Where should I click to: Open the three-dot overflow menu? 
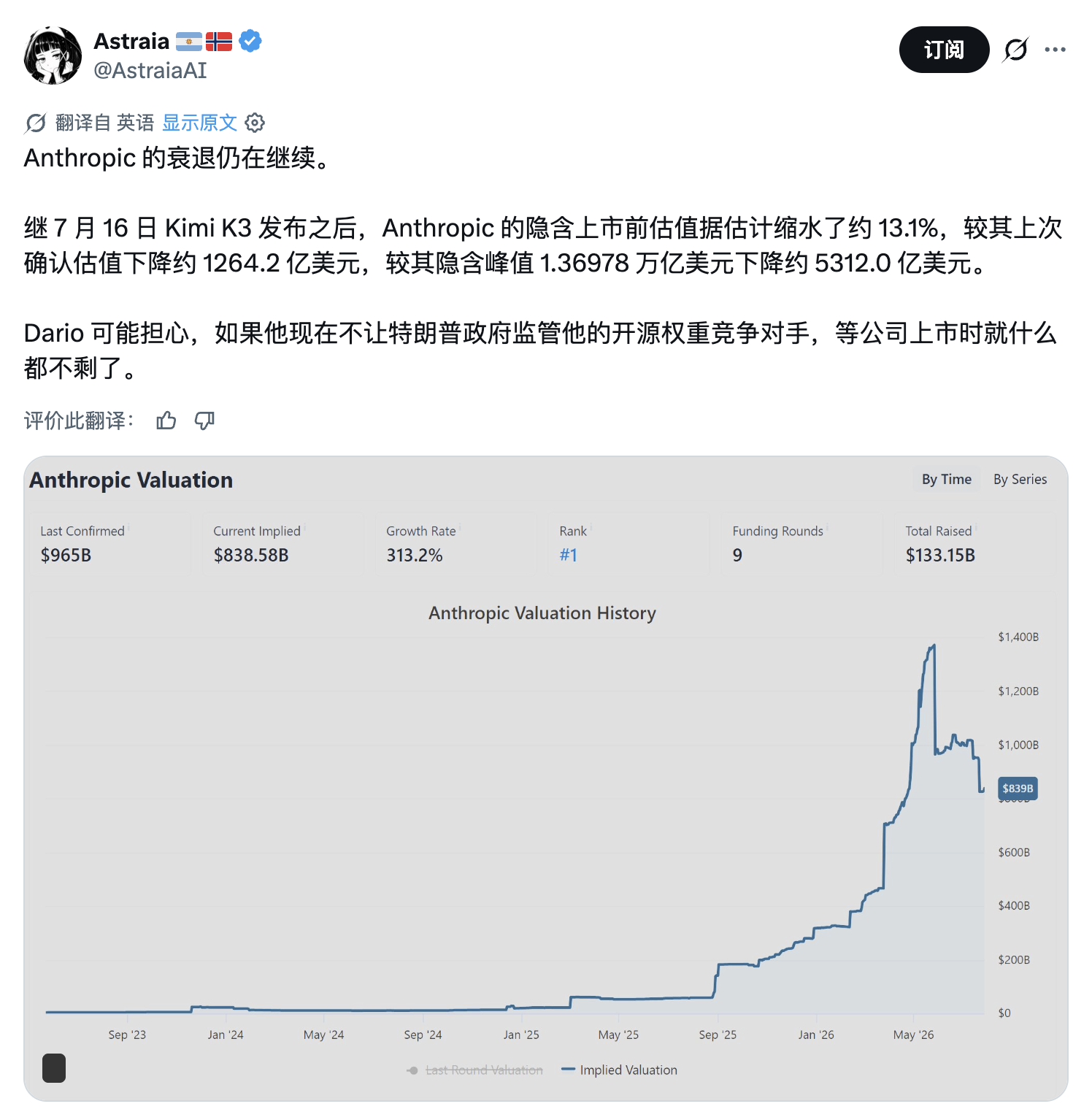[1055, 50]
